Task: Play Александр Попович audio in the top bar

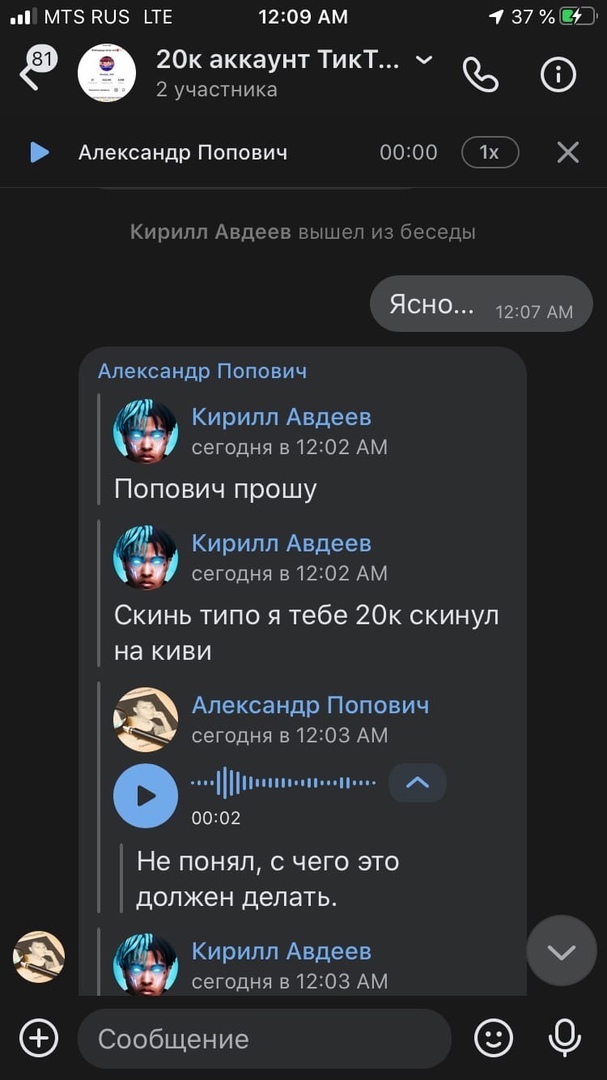Action: pos(40,153)
